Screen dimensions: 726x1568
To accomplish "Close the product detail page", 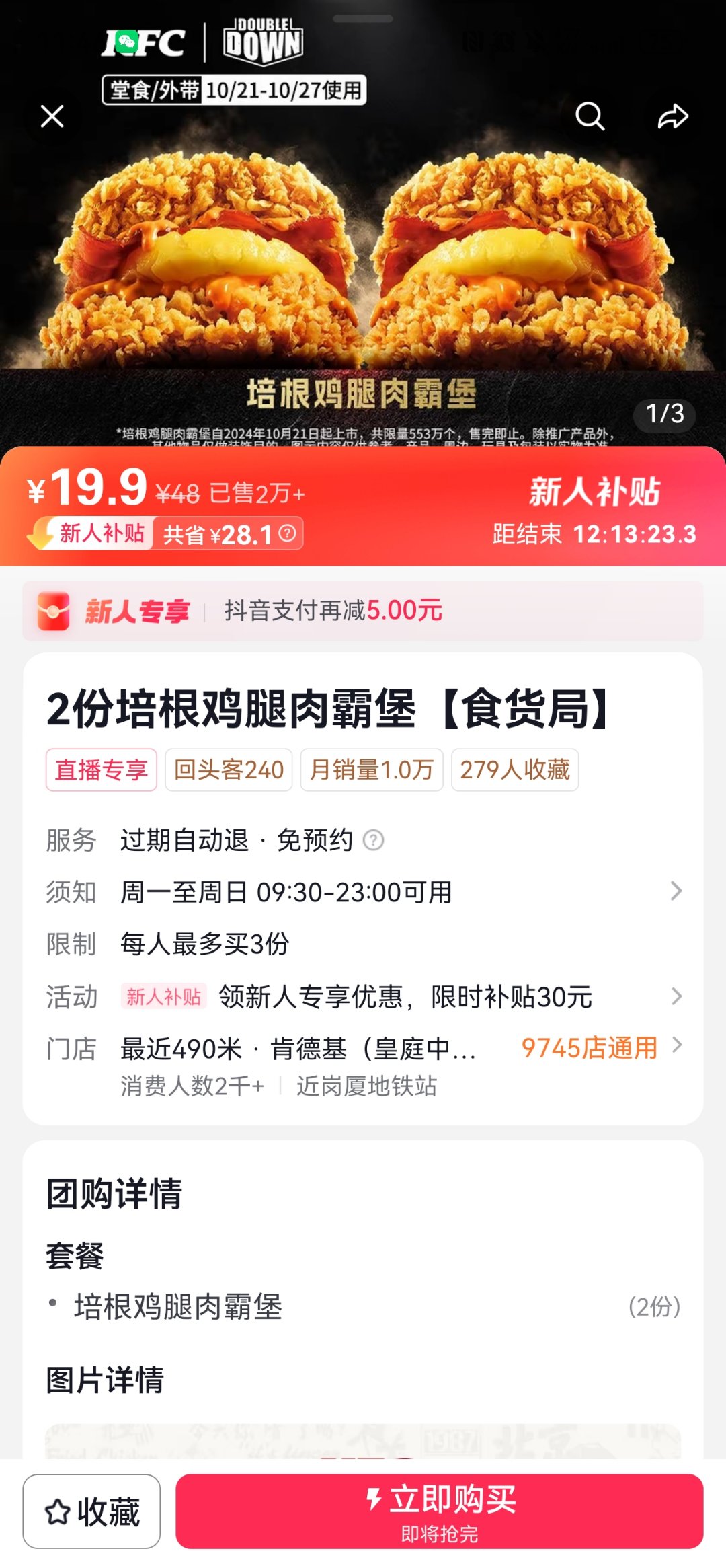I will click(x=52, y=116).
